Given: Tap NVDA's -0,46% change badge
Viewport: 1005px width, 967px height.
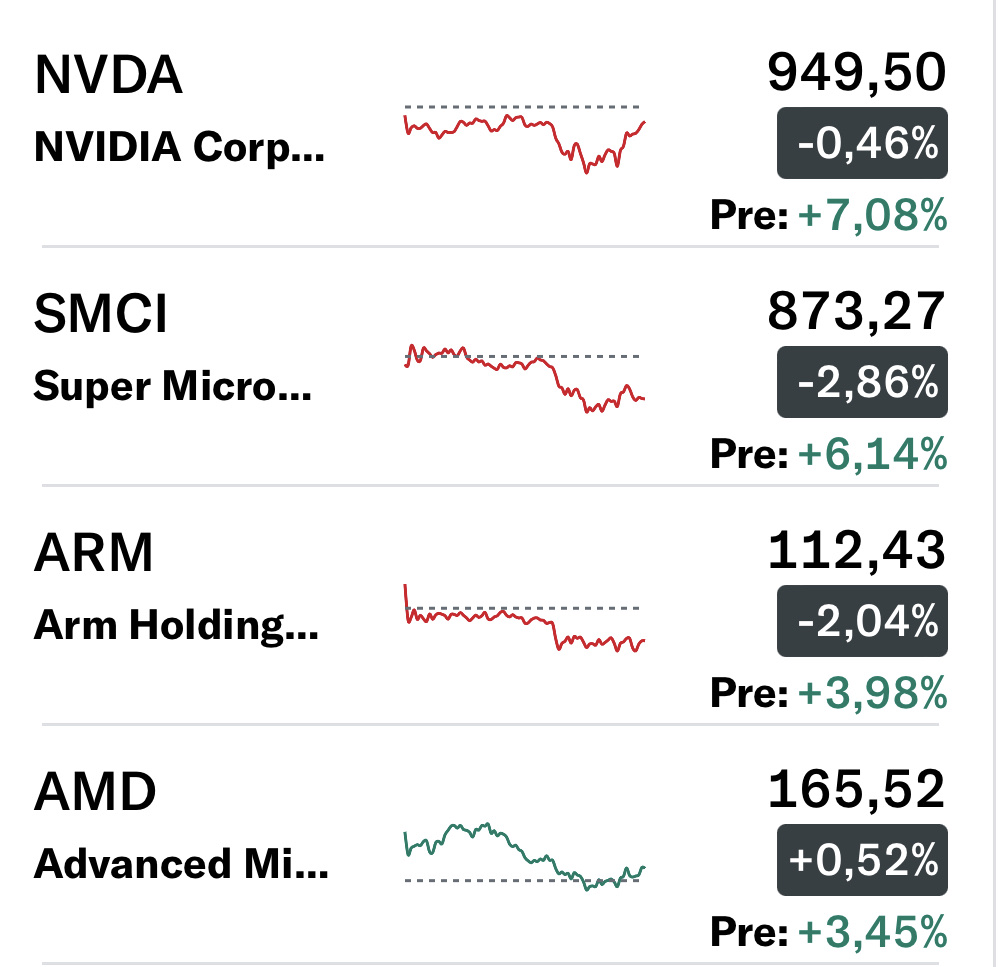Looking at the screenshot, I should [x=862, y=143].
